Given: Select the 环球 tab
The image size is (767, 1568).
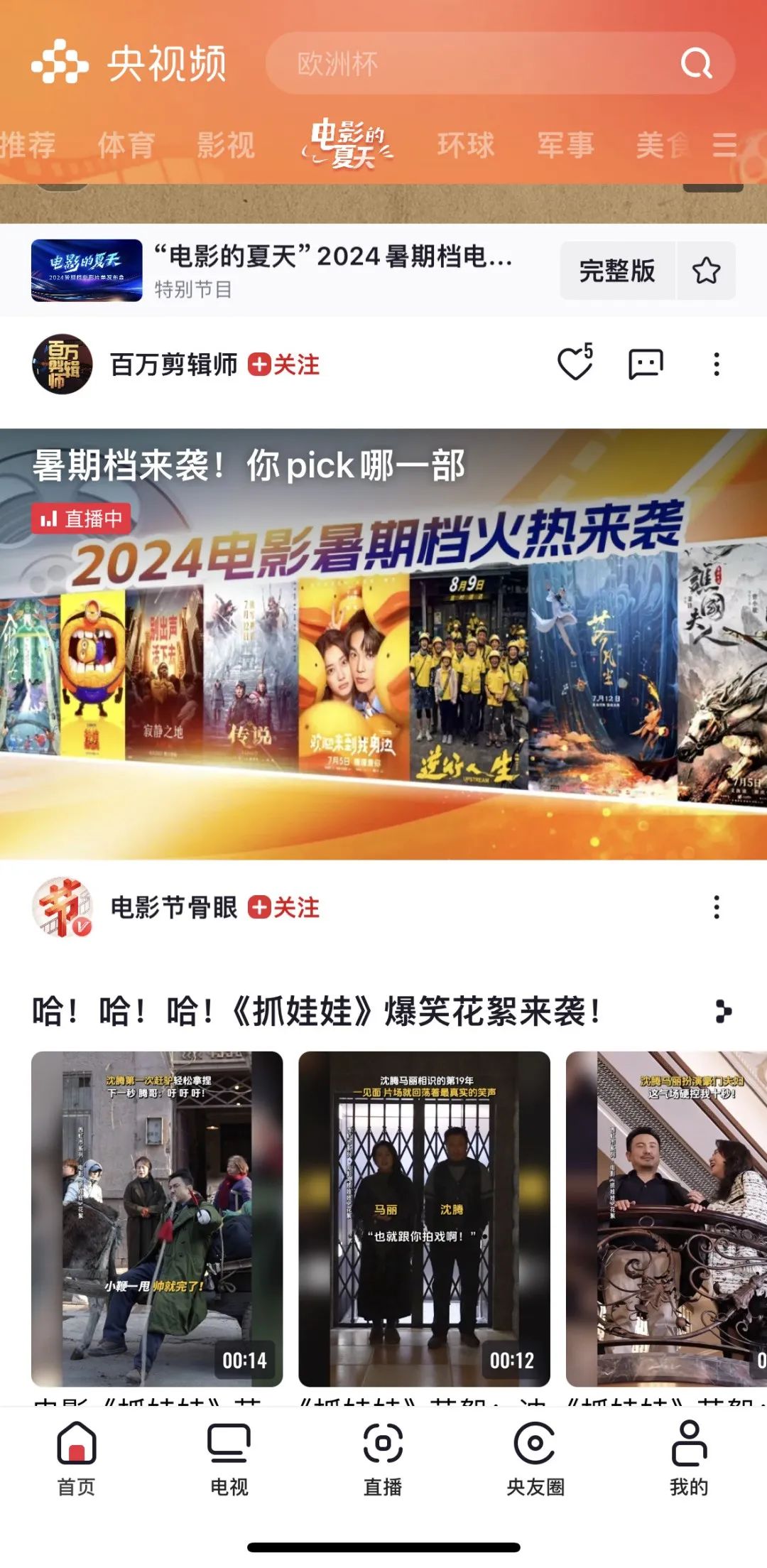Looking at the screenshot, I should click(466, 145).
